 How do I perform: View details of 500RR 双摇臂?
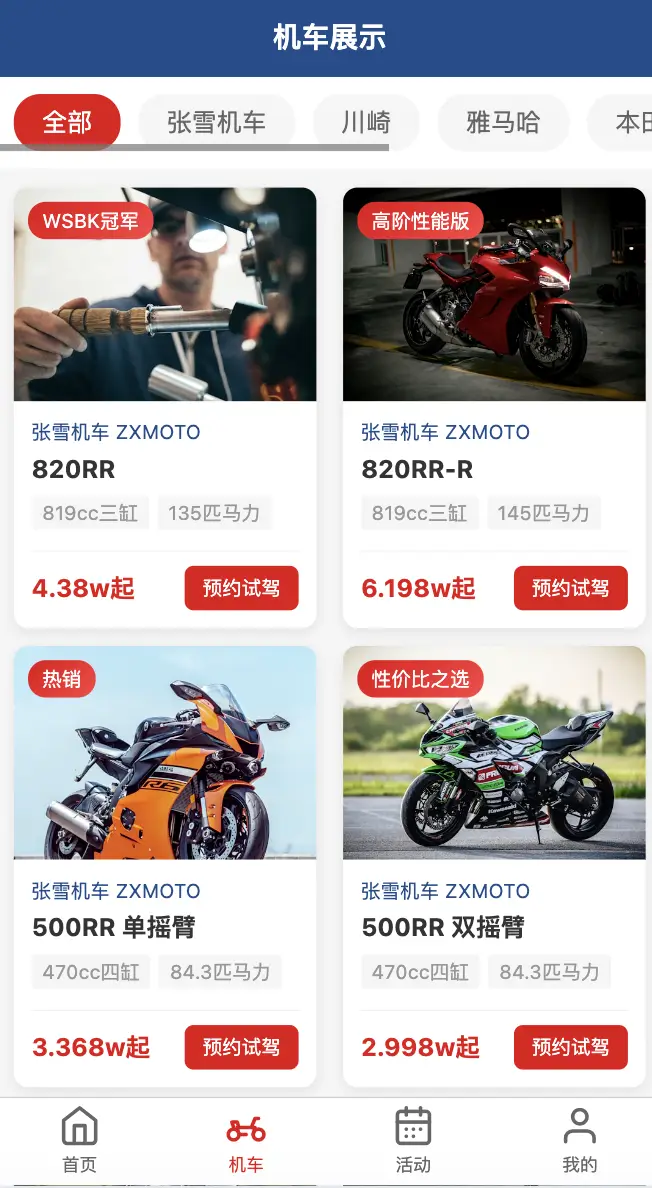pos(494,758)
